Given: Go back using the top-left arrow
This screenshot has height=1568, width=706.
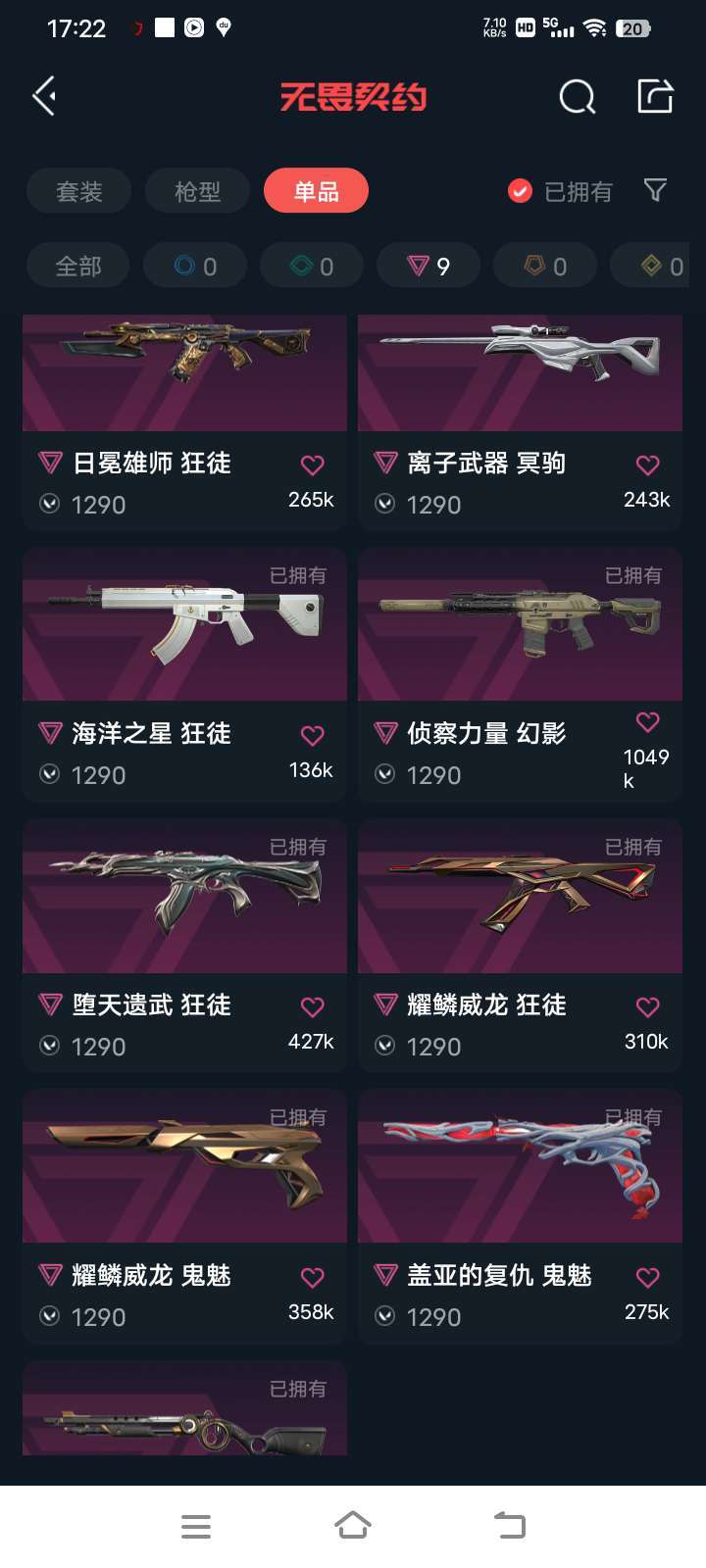Looking at the screenshot, I should (x=44, y=96).
